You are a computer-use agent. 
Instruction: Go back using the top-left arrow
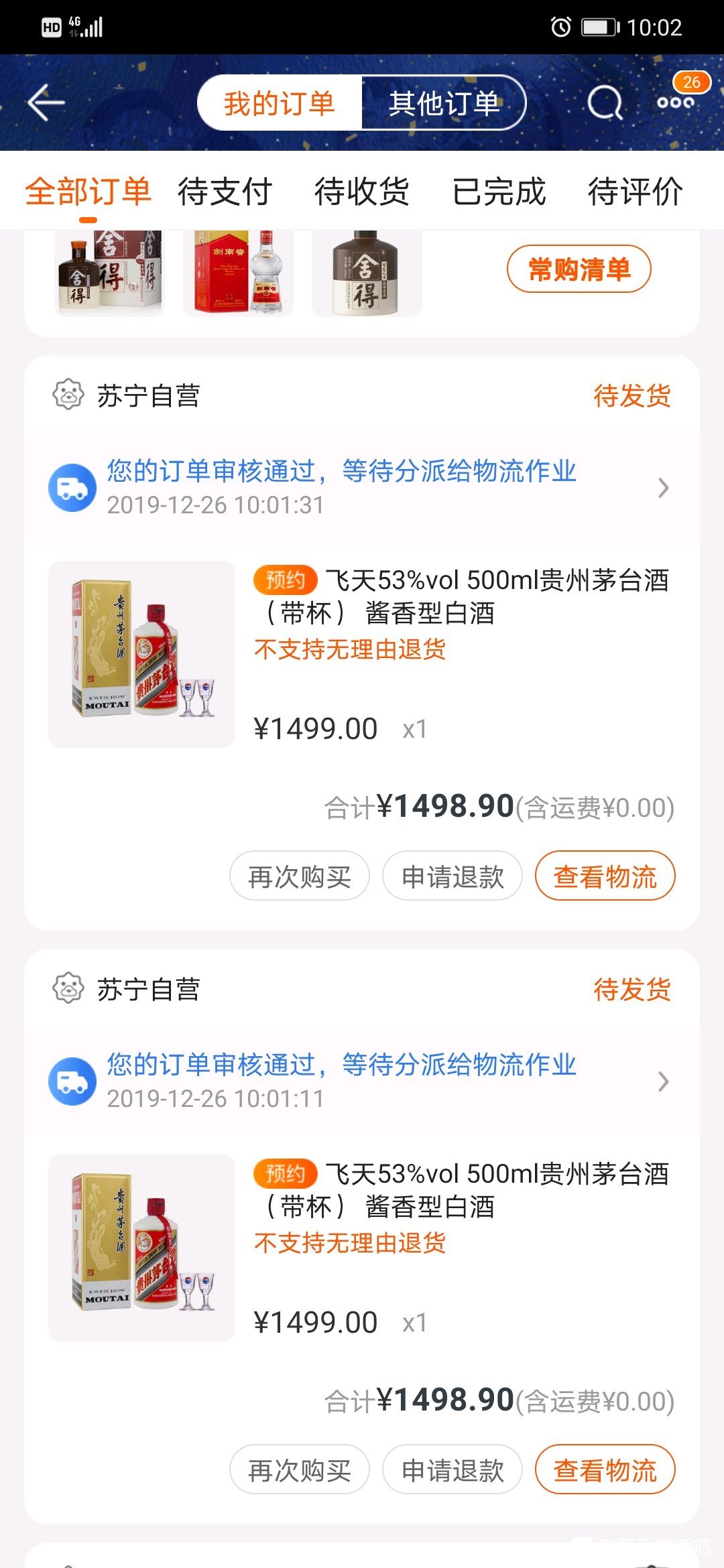coord(46,103)
